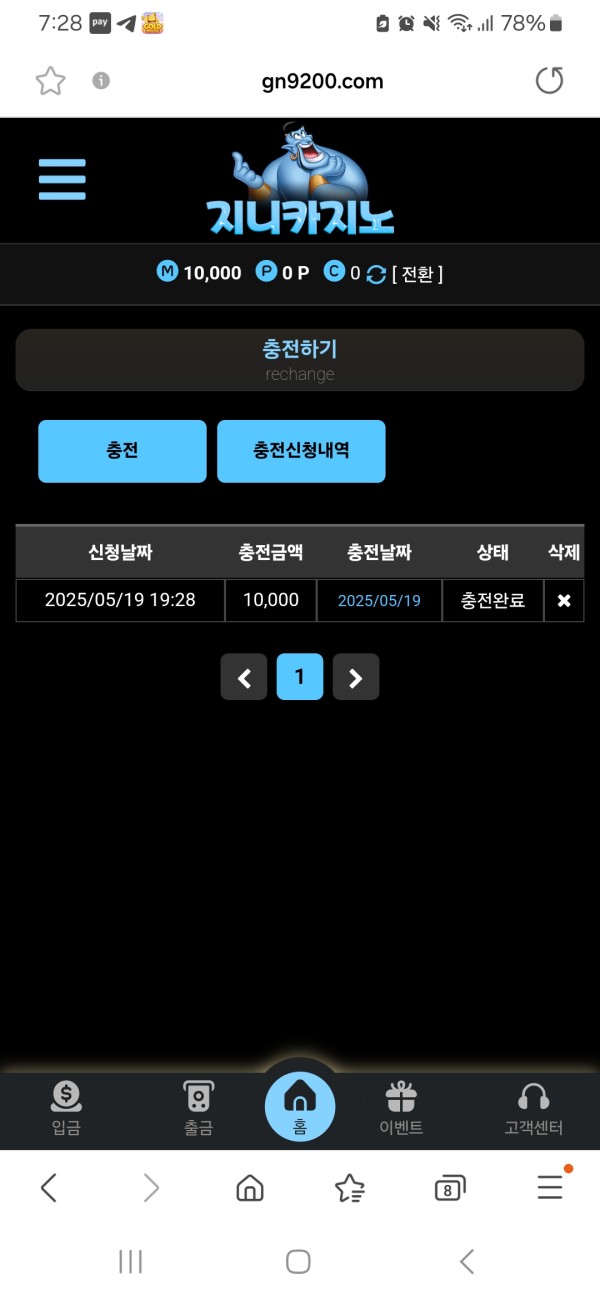View 충전신청내역 recharge history

[301, 451]
